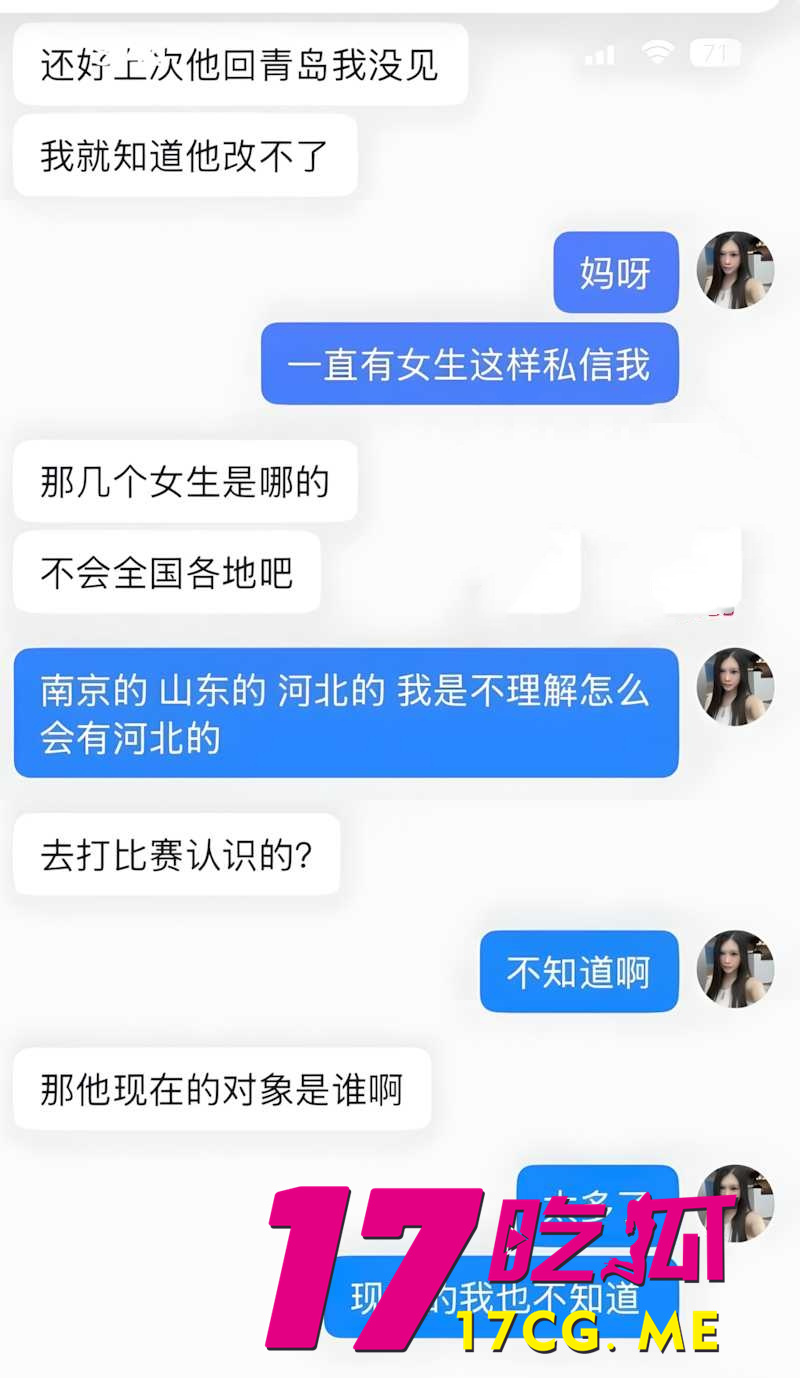This screenshot has width=800, height=1378.
Task: Tap the '不知道啊' blue message
Action: click(x=578, y=971)
